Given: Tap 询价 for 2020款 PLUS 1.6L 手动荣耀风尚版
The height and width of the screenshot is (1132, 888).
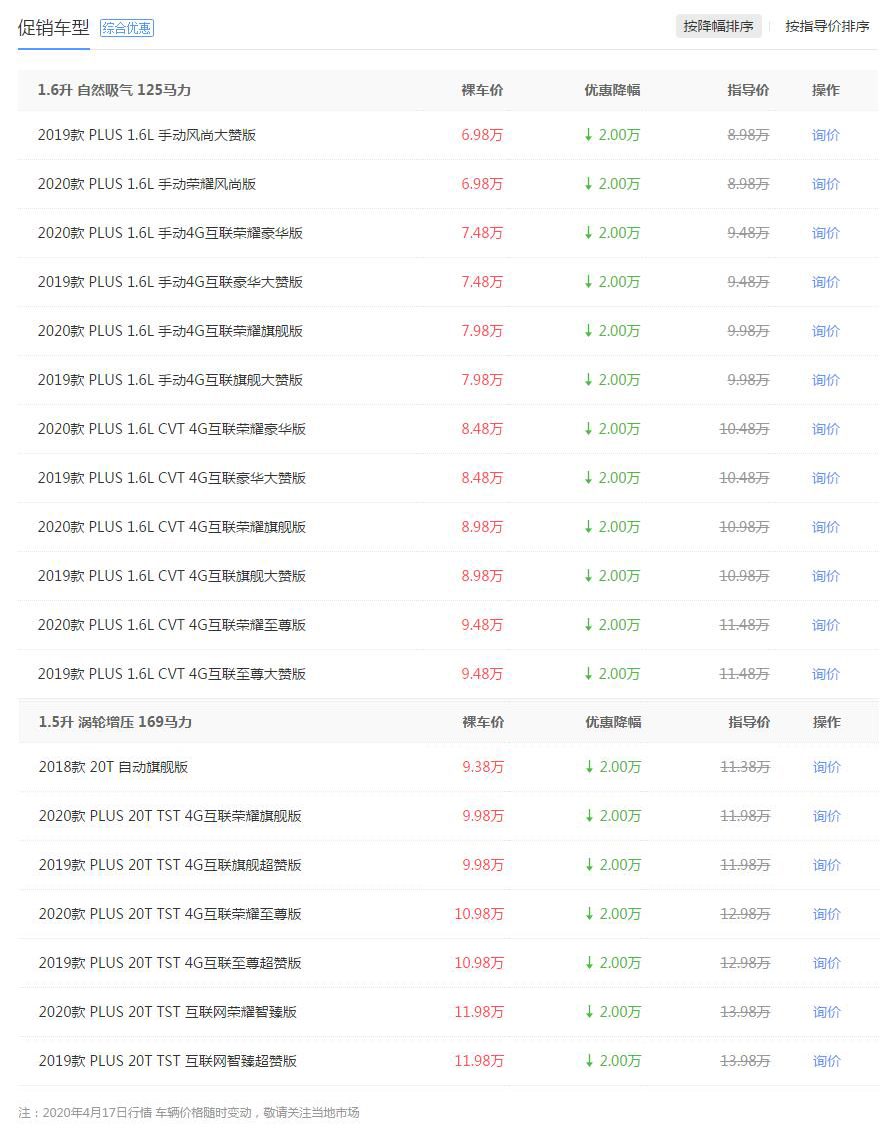Looking at the screenshot, I should (826, 184).
